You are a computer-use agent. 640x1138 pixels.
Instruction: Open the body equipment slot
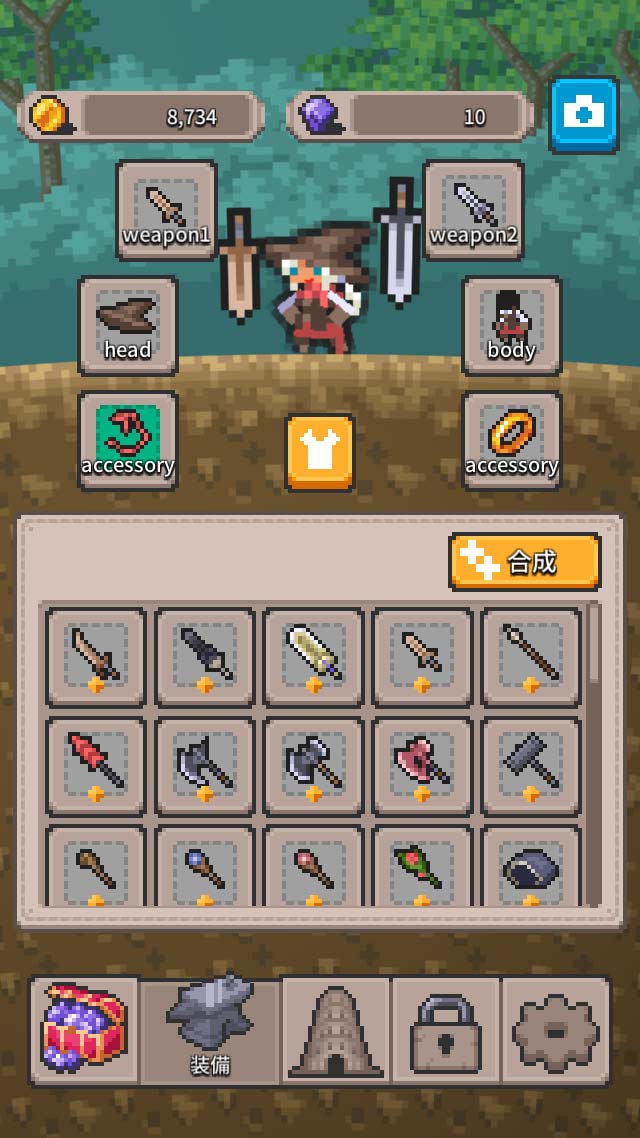(511, 326)
